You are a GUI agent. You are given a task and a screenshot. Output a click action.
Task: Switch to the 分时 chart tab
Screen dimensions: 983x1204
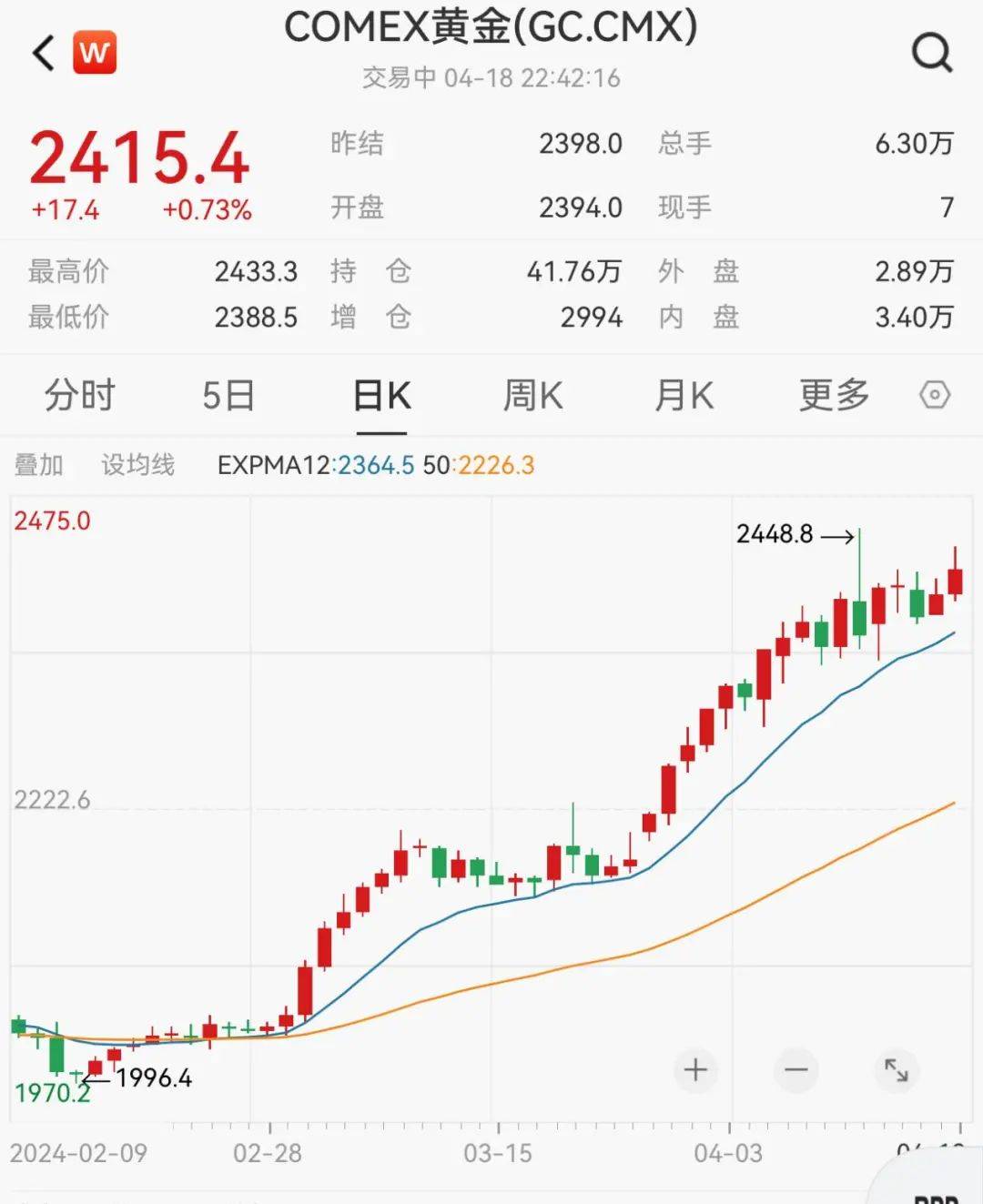coord(80,396)
